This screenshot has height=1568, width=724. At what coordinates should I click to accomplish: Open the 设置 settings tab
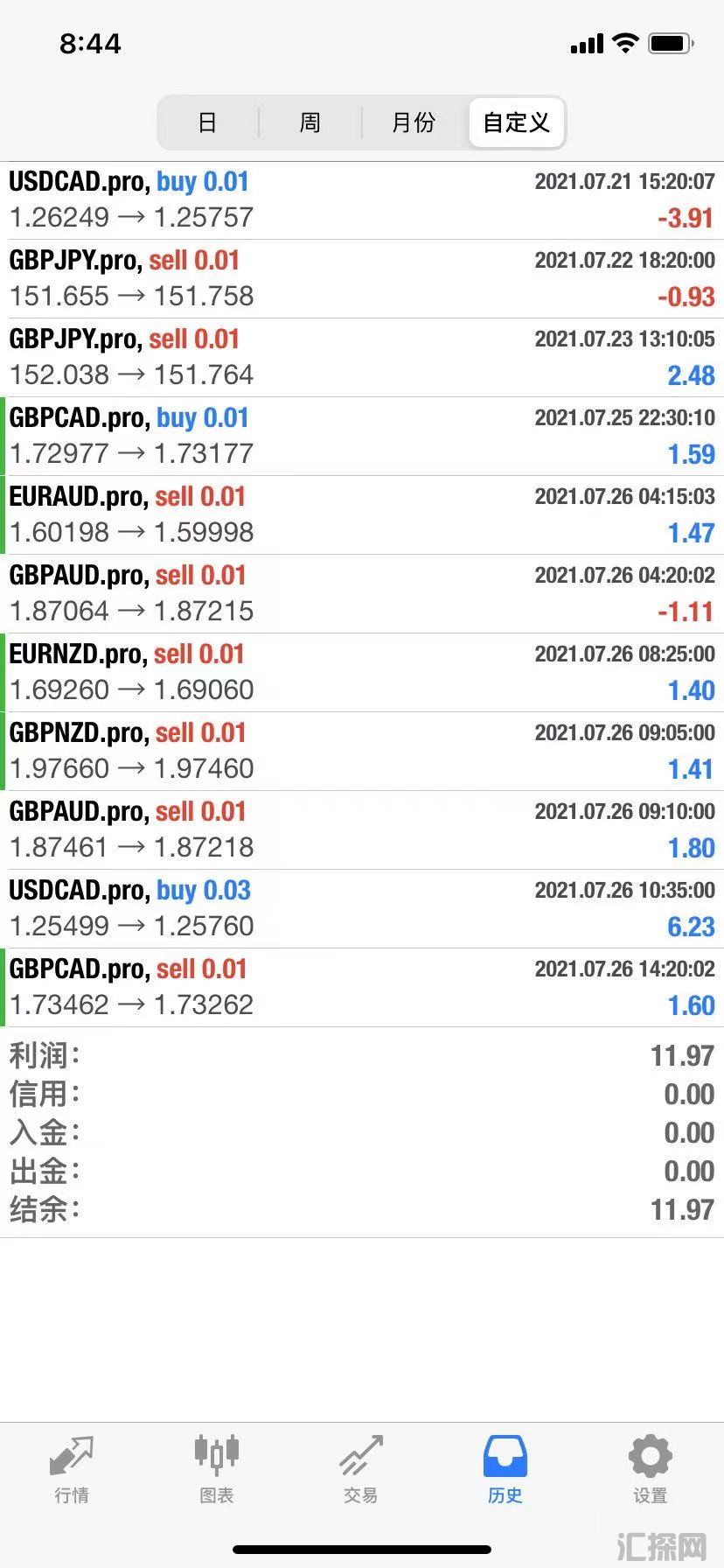coord(650,1470)
